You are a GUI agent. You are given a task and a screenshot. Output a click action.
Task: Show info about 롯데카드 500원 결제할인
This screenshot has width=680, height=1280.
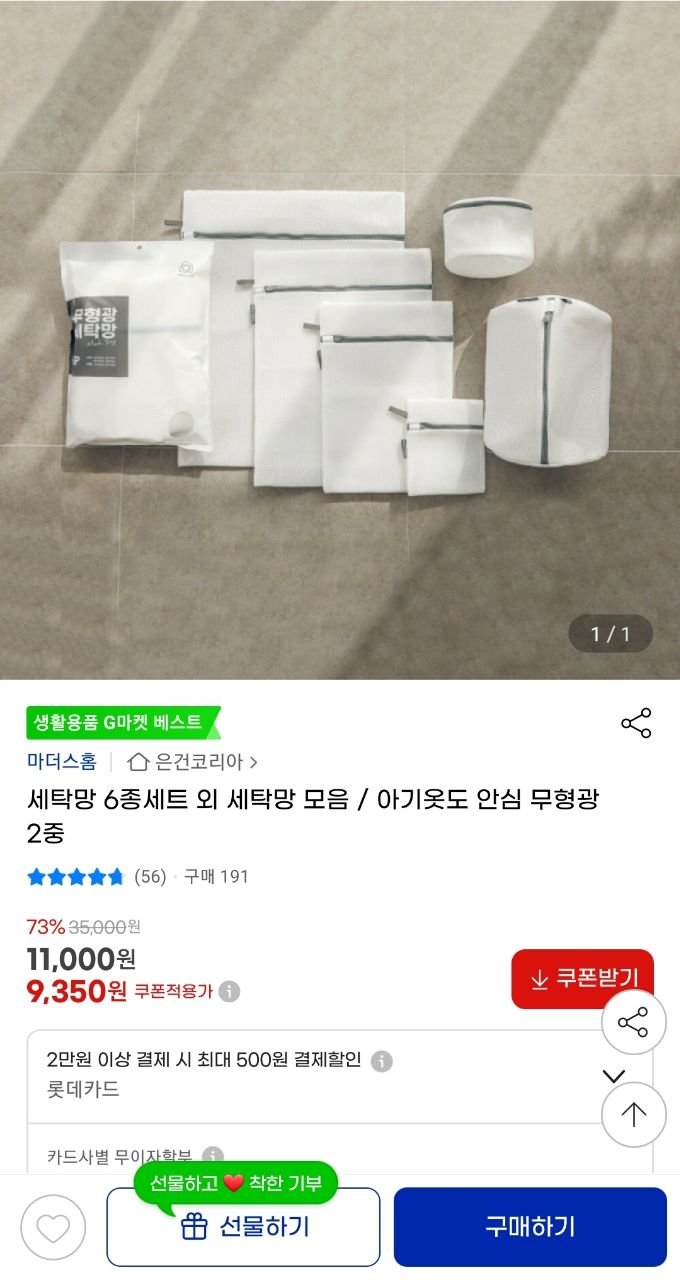[382, 1061]
